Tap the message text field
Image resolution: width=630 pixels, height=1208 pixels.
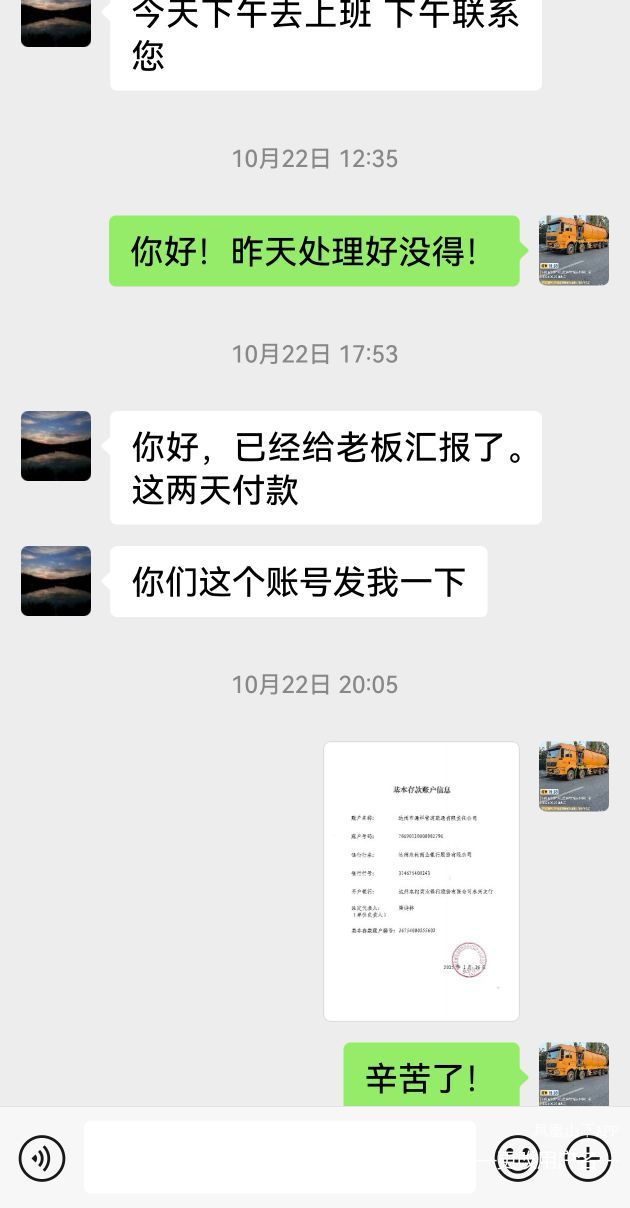click(279, 1157)
